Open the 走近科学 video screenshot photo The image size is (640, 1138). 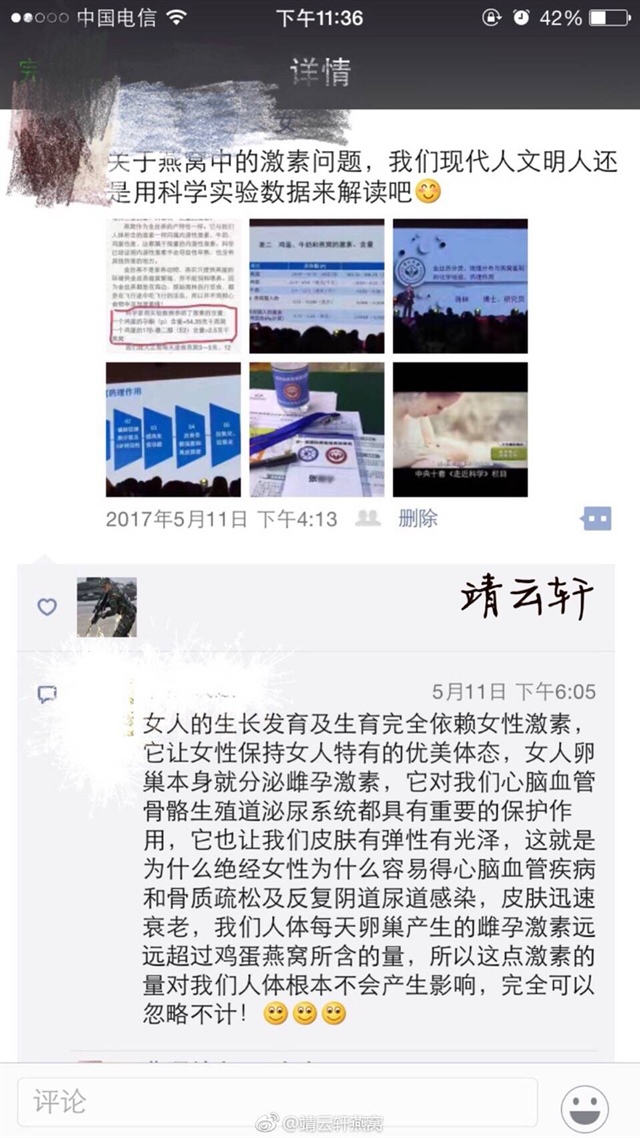coord(459,429)
